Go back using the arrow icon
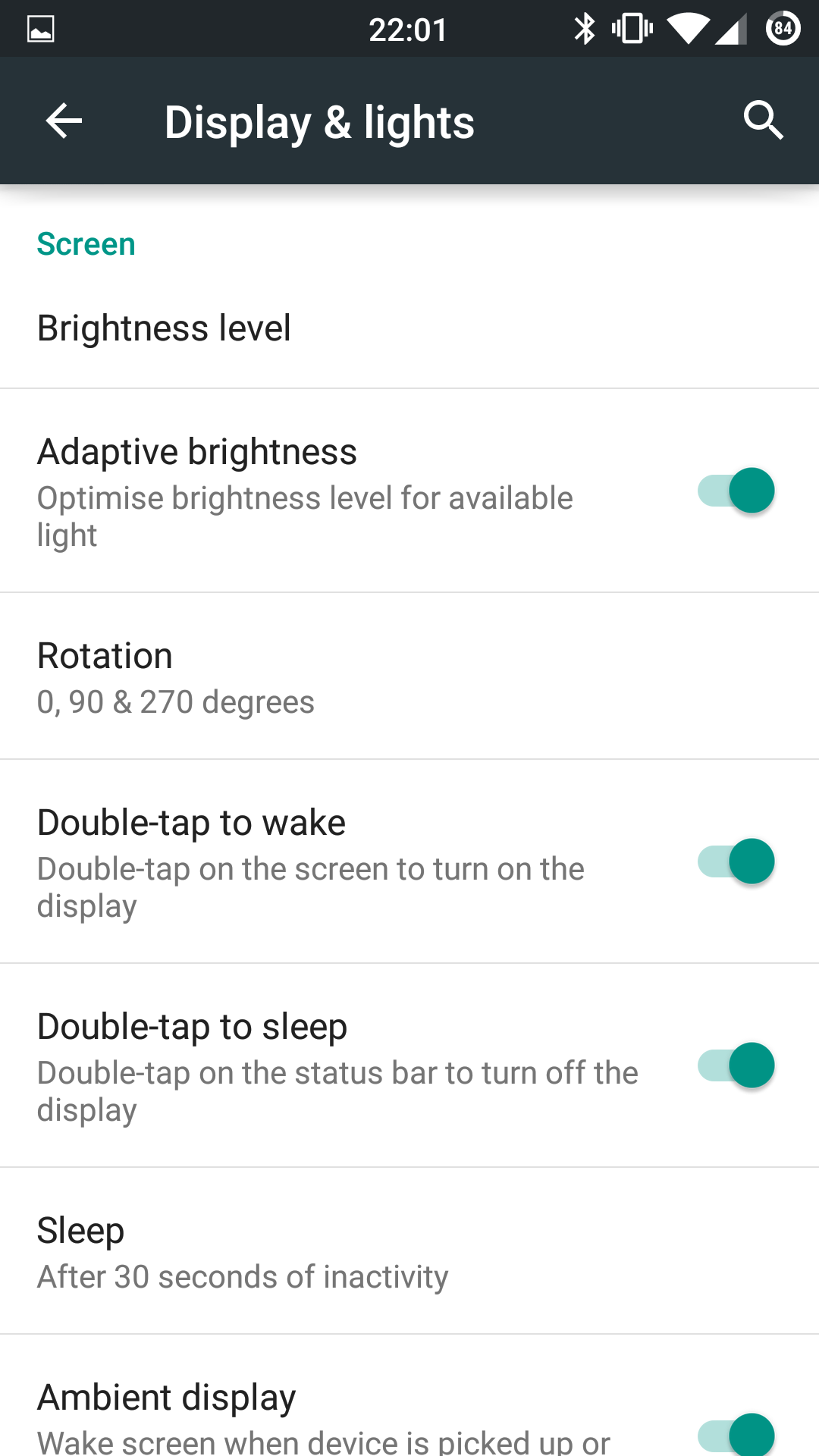This screenshot has height=1456, width=819. [x=64, y=121]
